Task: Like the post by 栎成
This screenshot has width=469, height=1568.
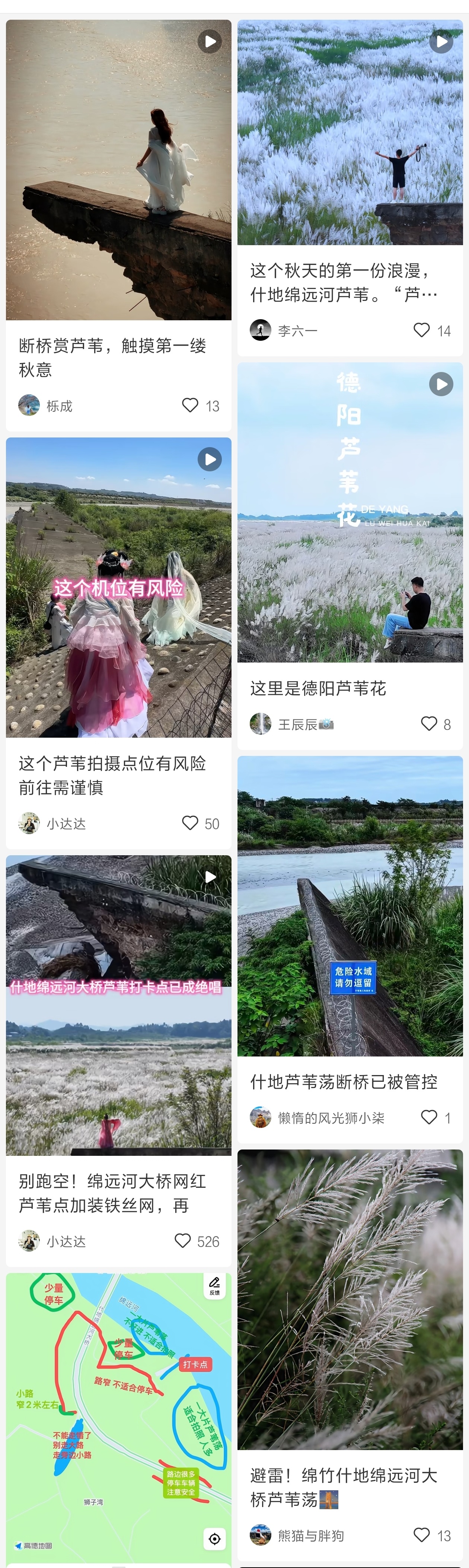Action: tap(190, 405)
